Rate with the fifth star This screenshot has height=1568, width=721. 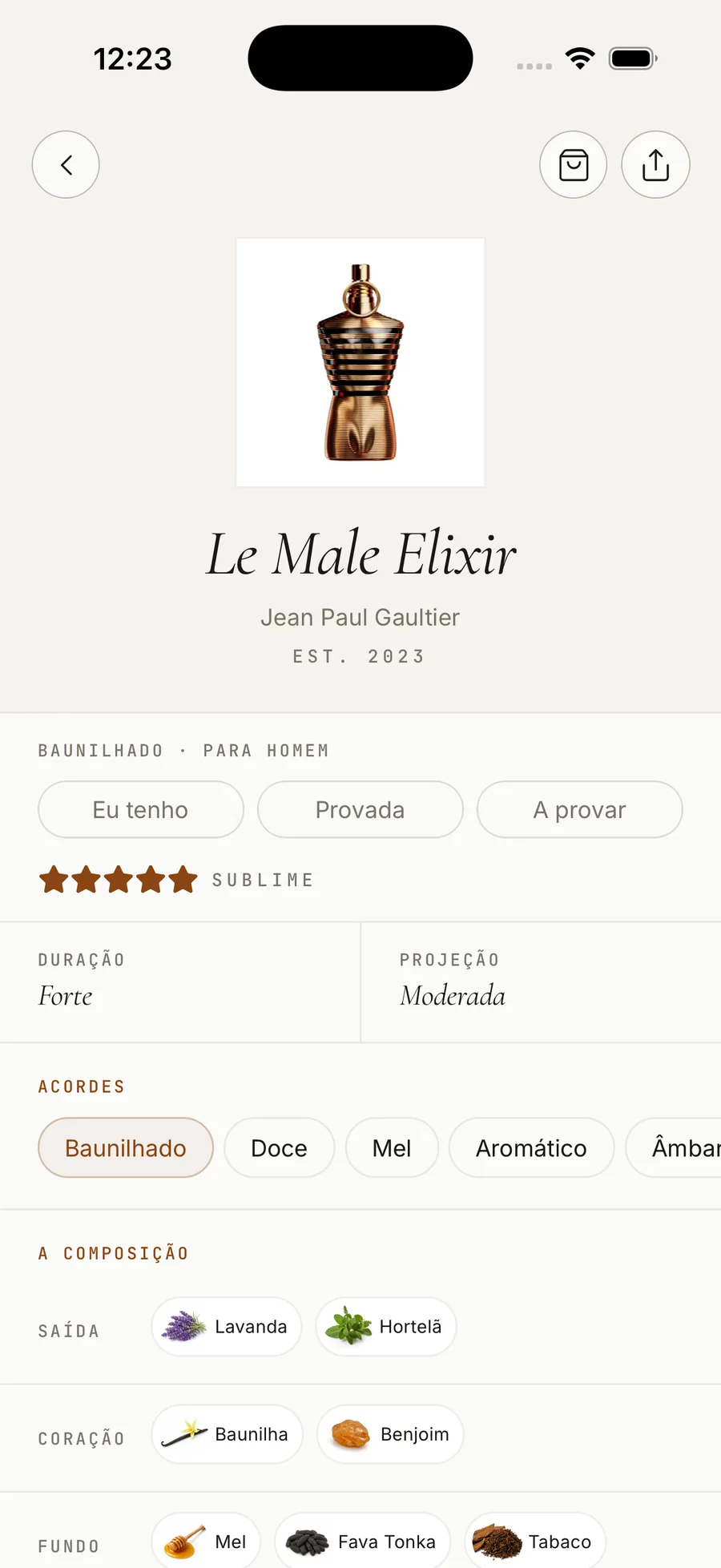pyautogui.click(x=183, y=879)
